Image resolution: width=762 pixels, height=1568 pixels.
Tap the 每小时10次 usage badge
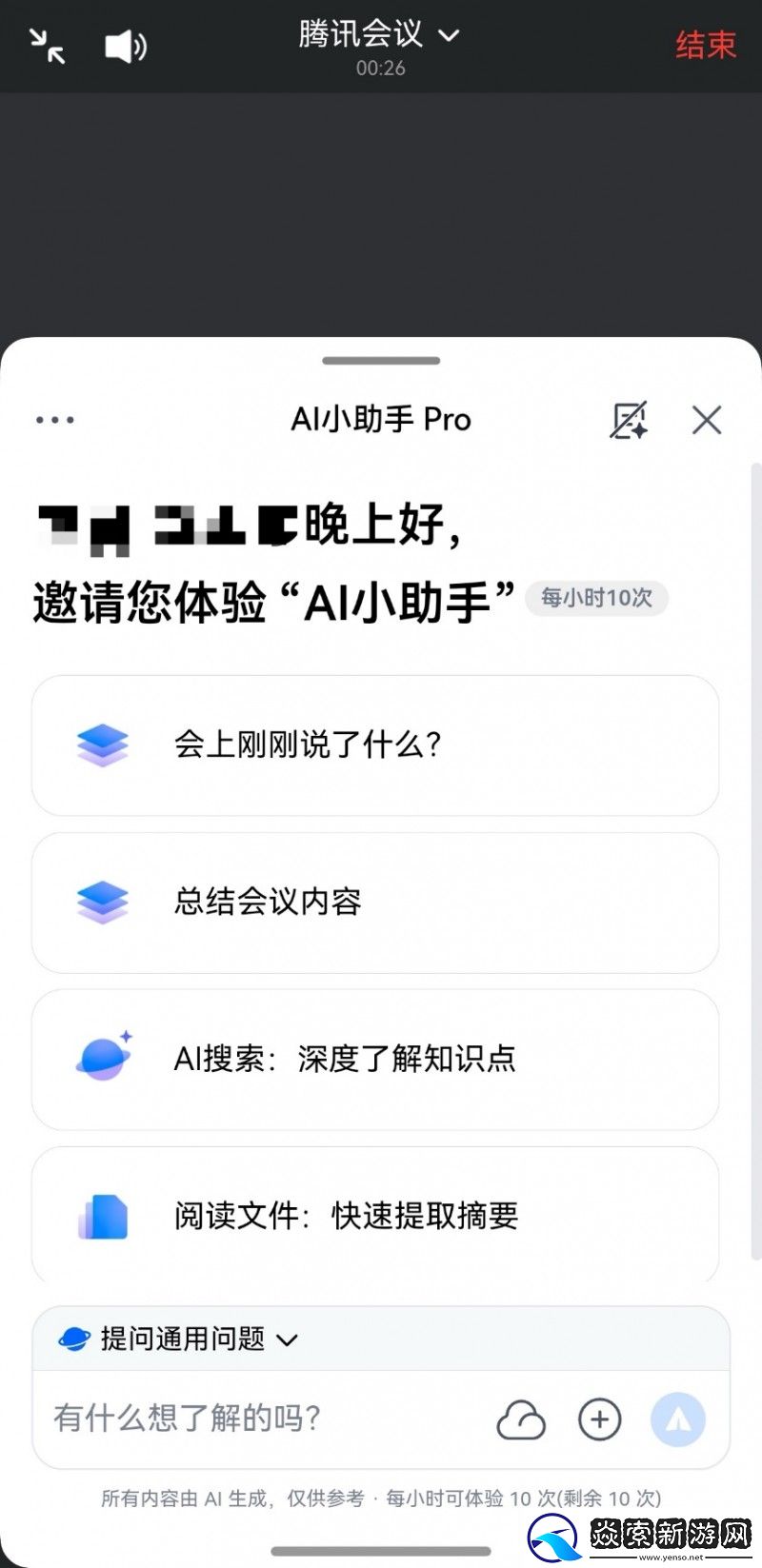click(596, 598)
